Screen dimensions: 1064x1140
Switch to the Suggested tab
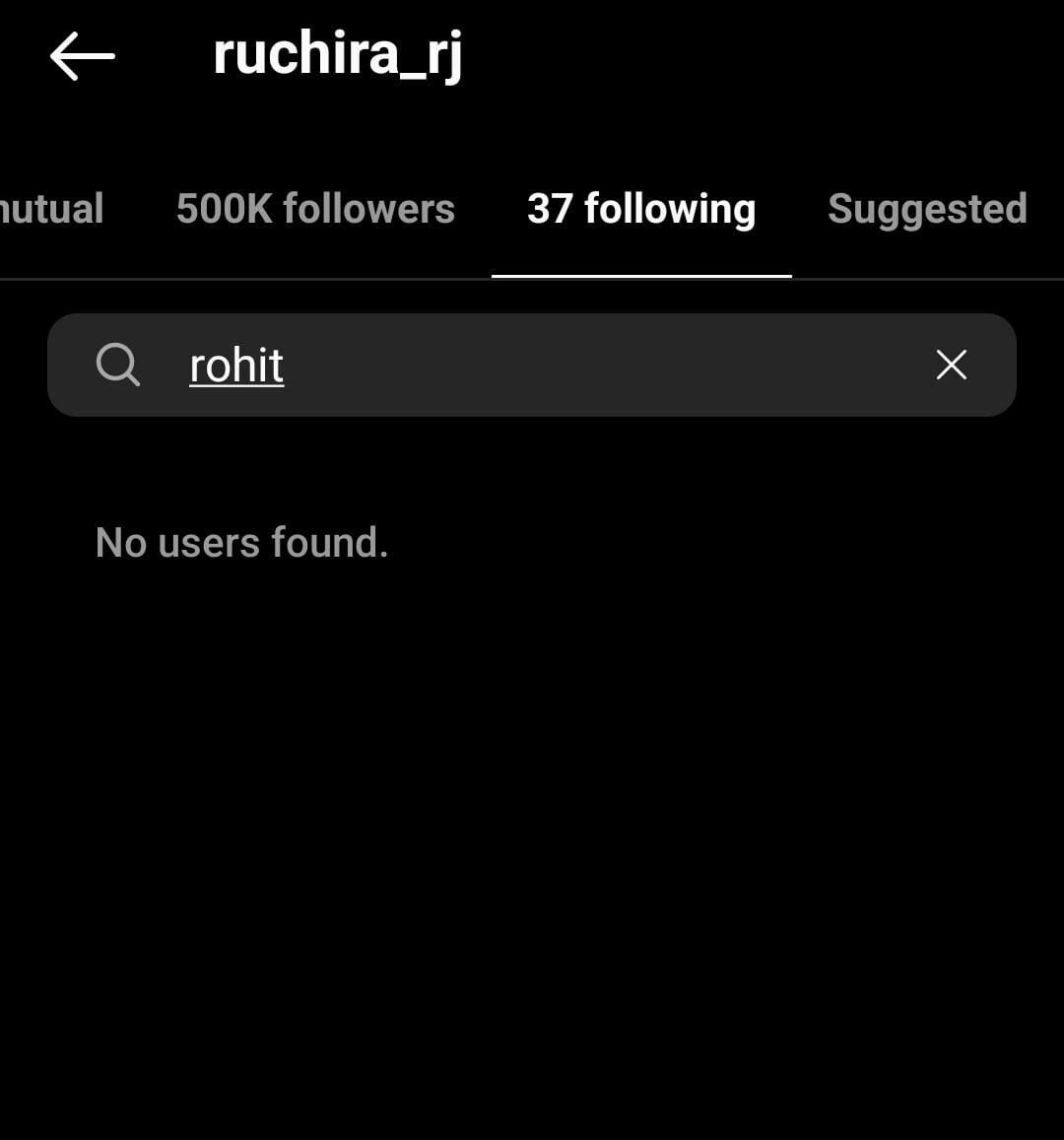[927, 209]
